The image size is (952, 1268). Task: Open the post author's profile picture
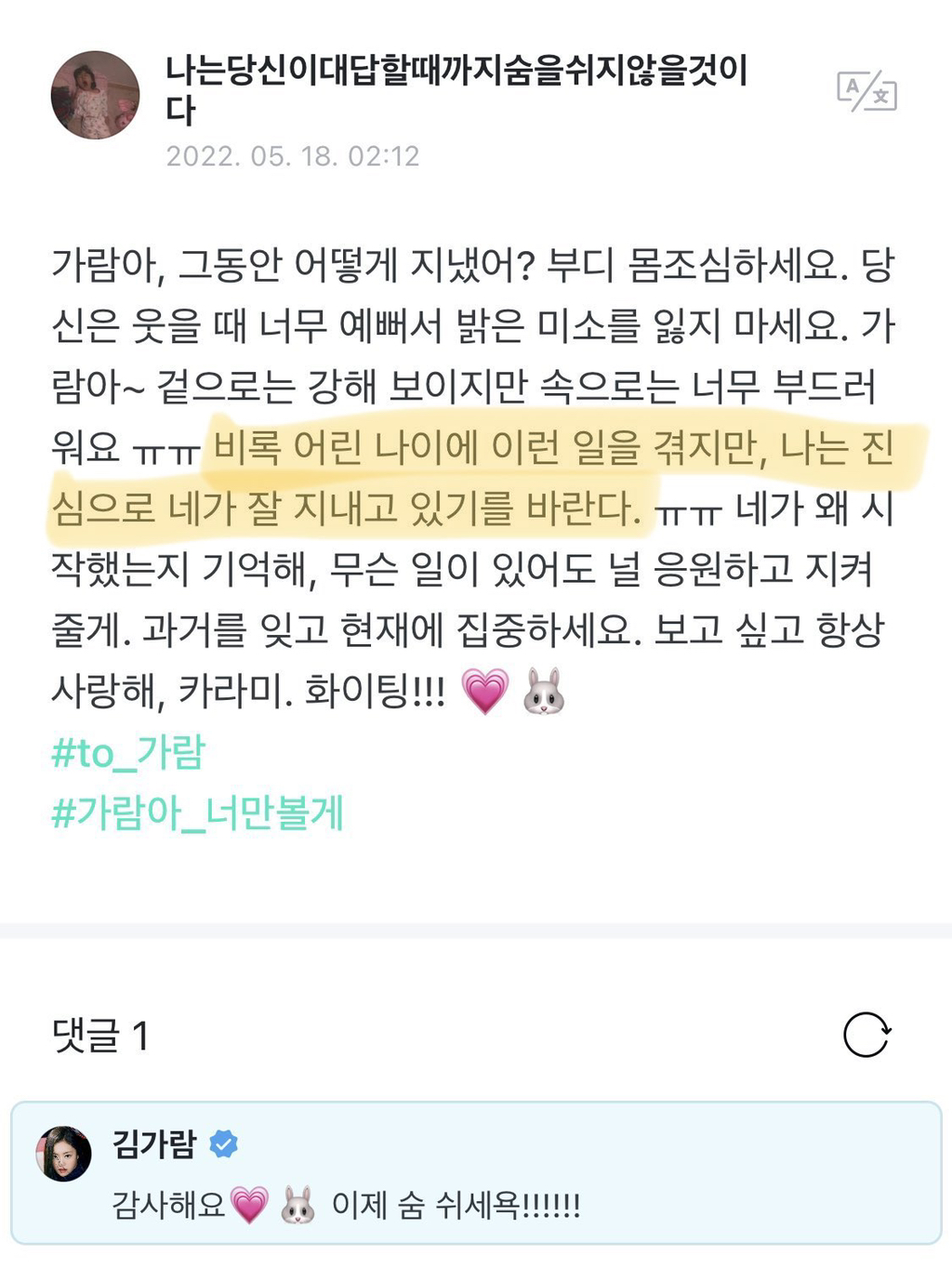pyautogui.click(x=95, y=96)
